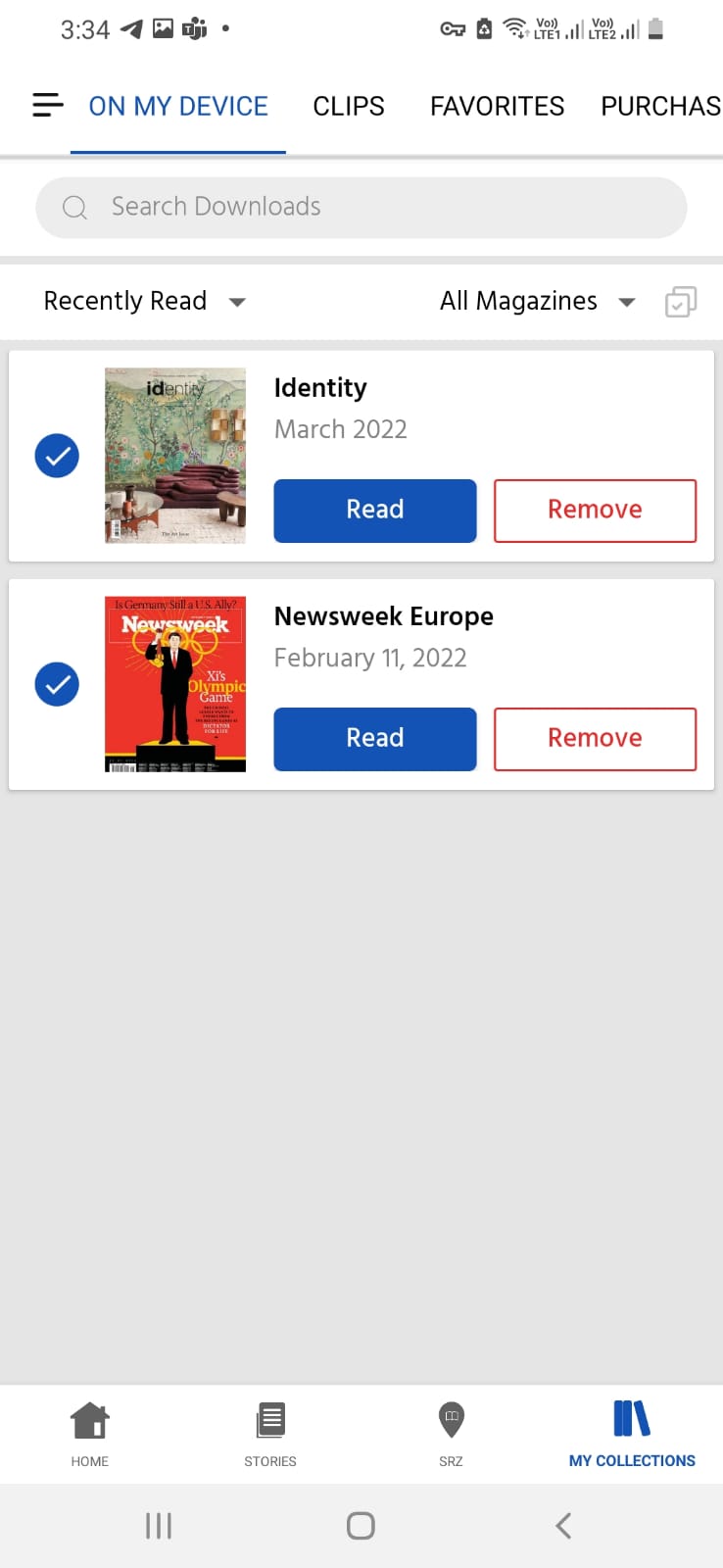The width and height of the screenshot is (723, 1568).
Task: Expand the Recently Read sort dropdown
Action: [144, 301]
